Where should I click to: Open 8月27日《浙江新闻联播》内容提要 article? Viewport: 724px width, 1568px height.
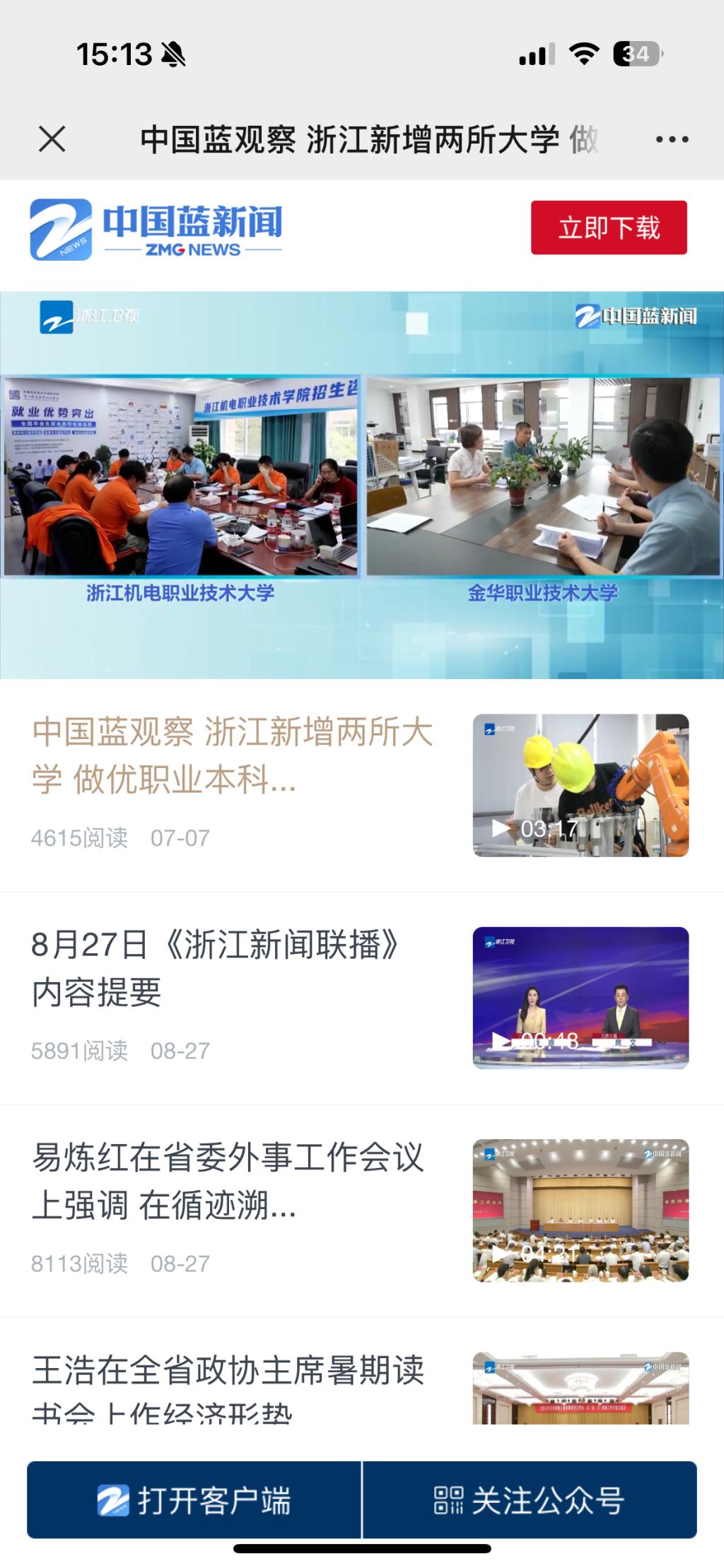(216, 968)
